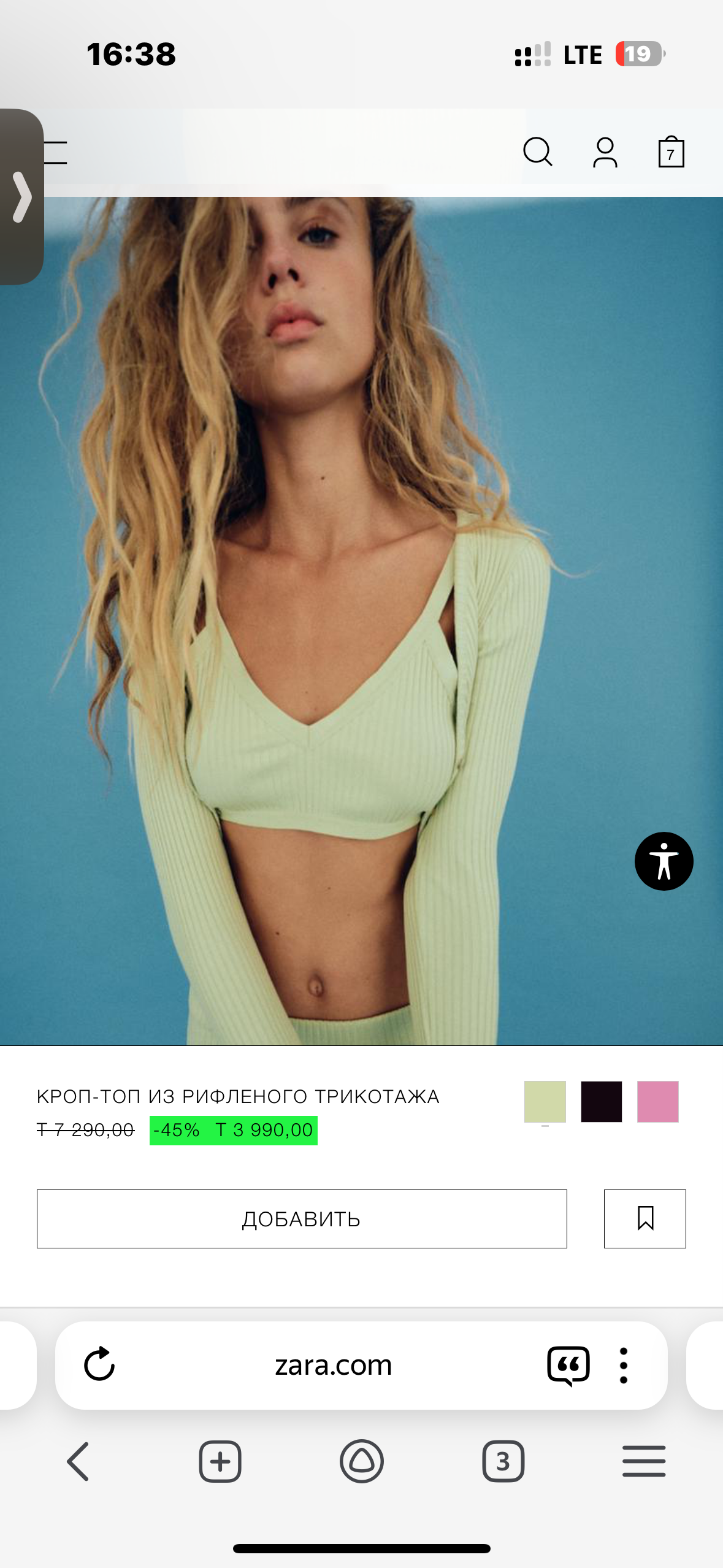Open the shopping bag with 7 items
The image size is (723, 1568).
[671, 152]
